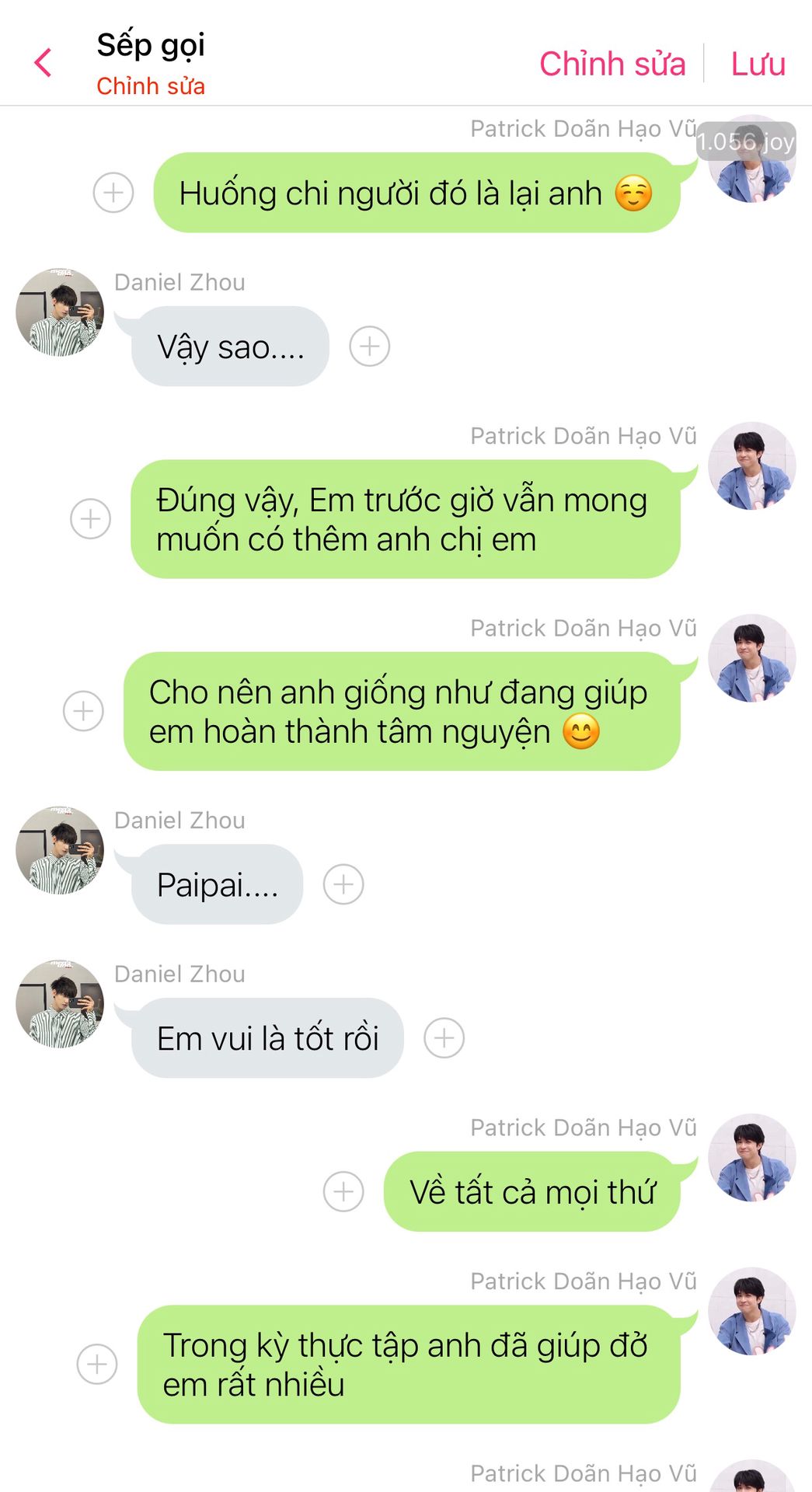Tap plus beside "Cho nên anh giống như" message
Screen dimensions: 812x1492
(x=83, y=711)
